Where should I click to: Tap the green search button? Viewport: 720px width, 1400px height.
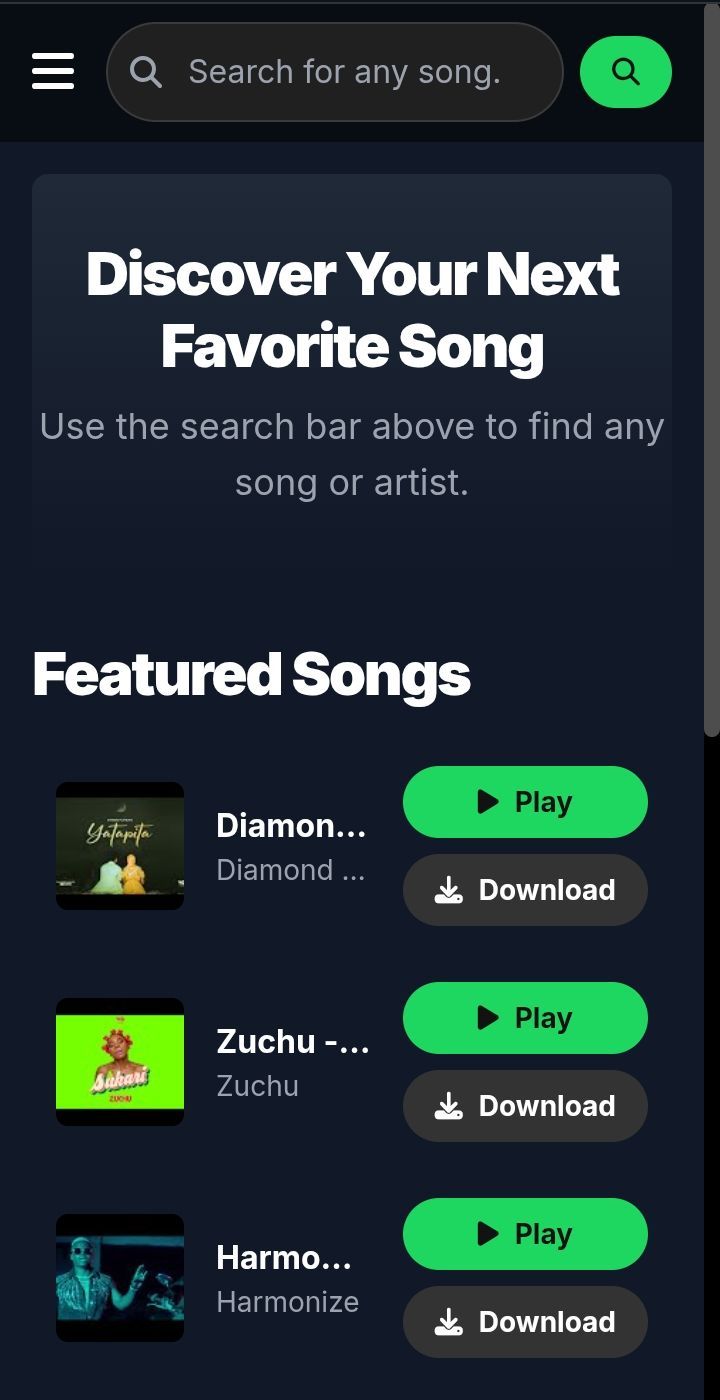tap(626, 72)
